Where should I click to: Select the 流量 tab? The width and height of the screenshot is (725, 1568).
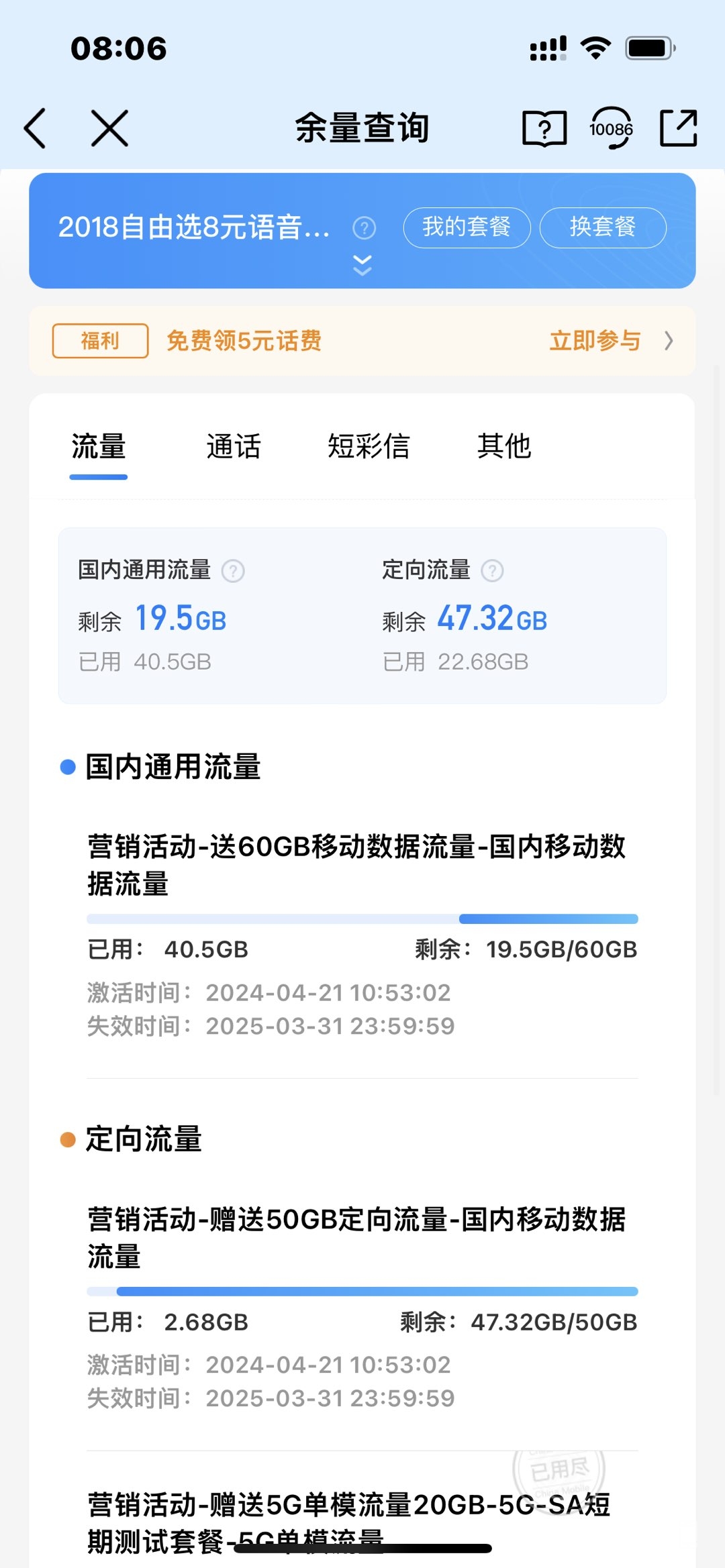pos(99,447)
